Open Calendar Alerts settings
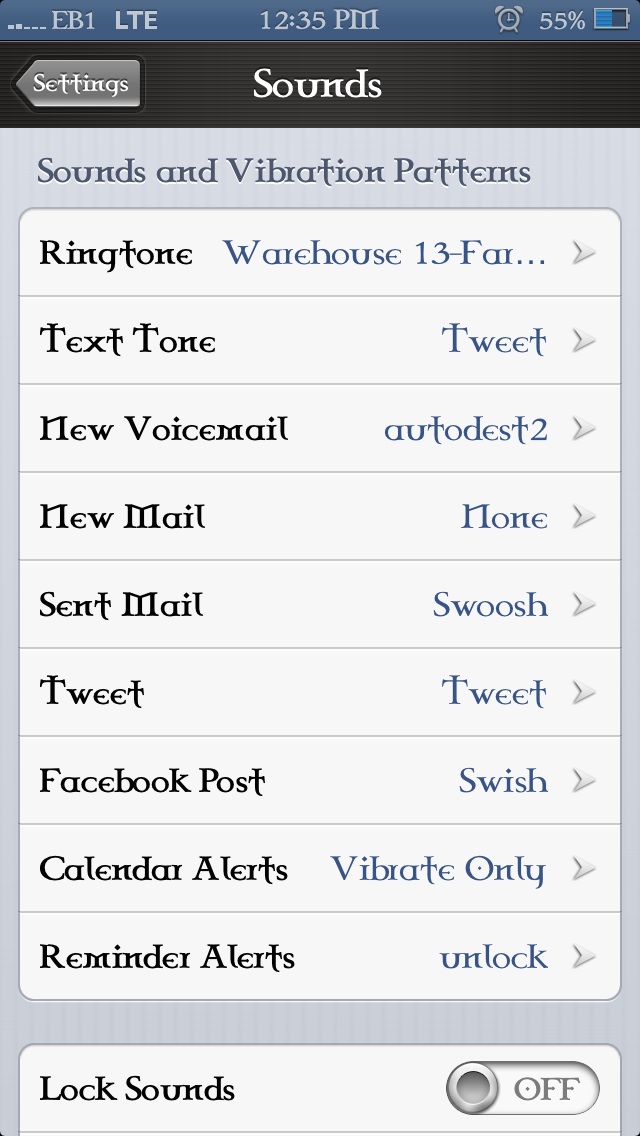This screenshot has width=640, height=1136. click(x=320, y=868)
